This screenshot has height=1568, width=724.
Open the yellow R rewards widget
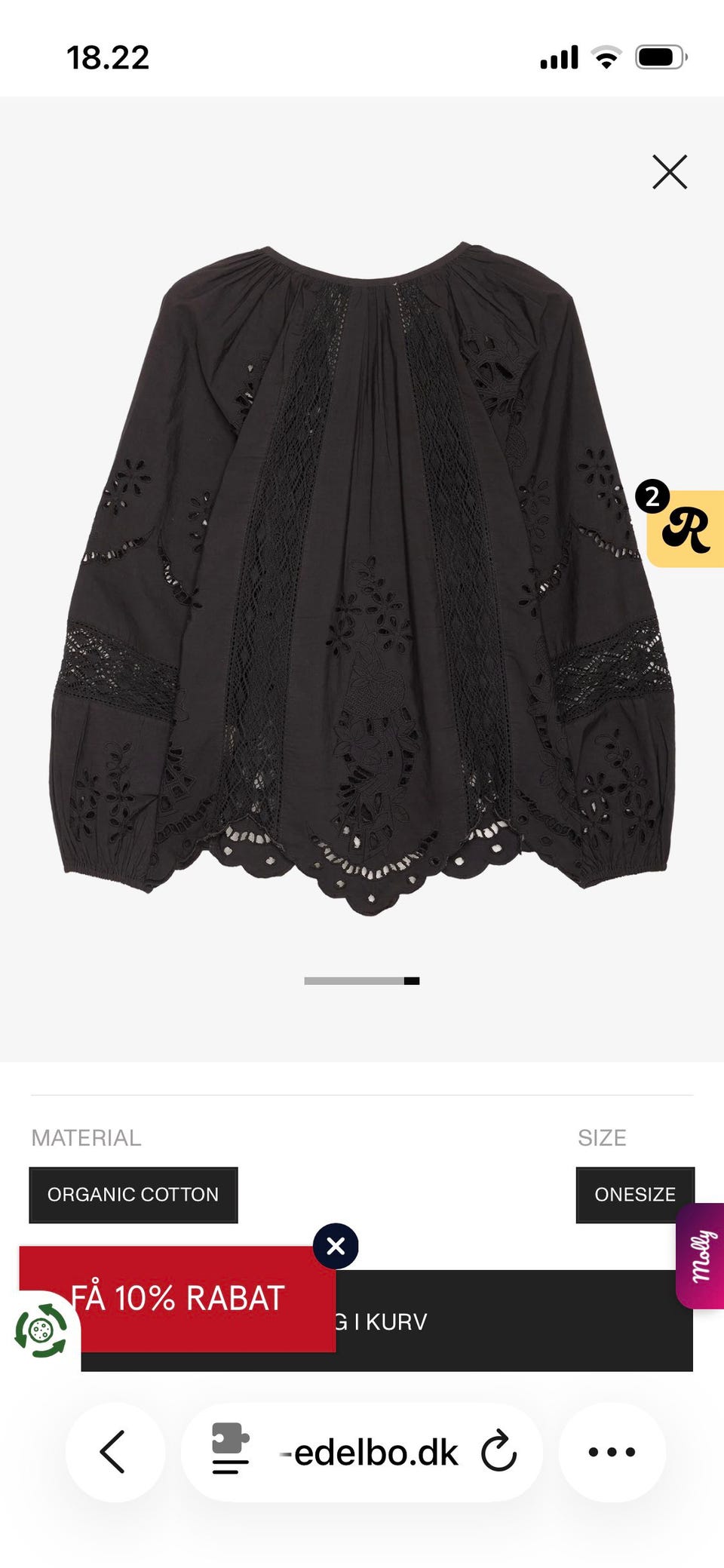coord(686,529)
